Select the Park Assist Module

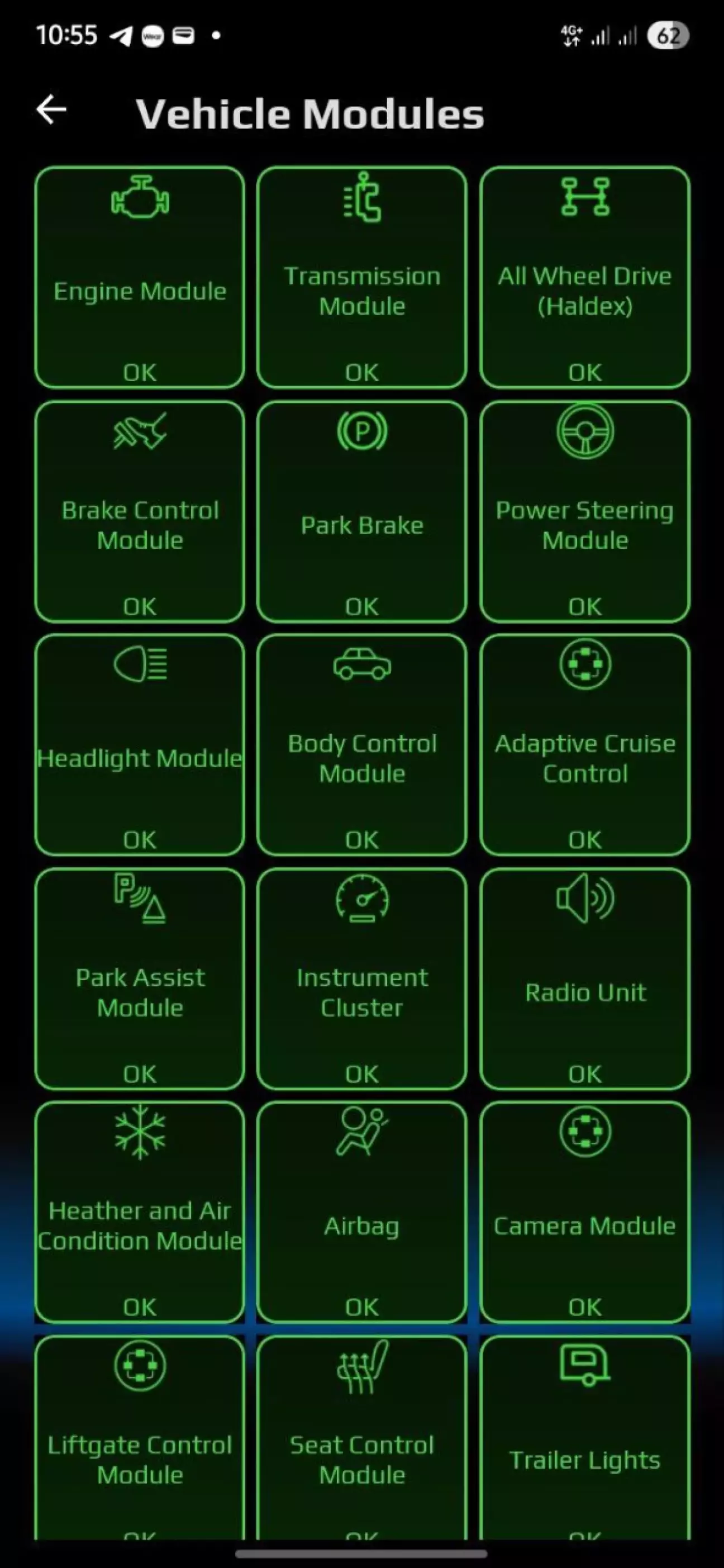(x=140, y=979)
